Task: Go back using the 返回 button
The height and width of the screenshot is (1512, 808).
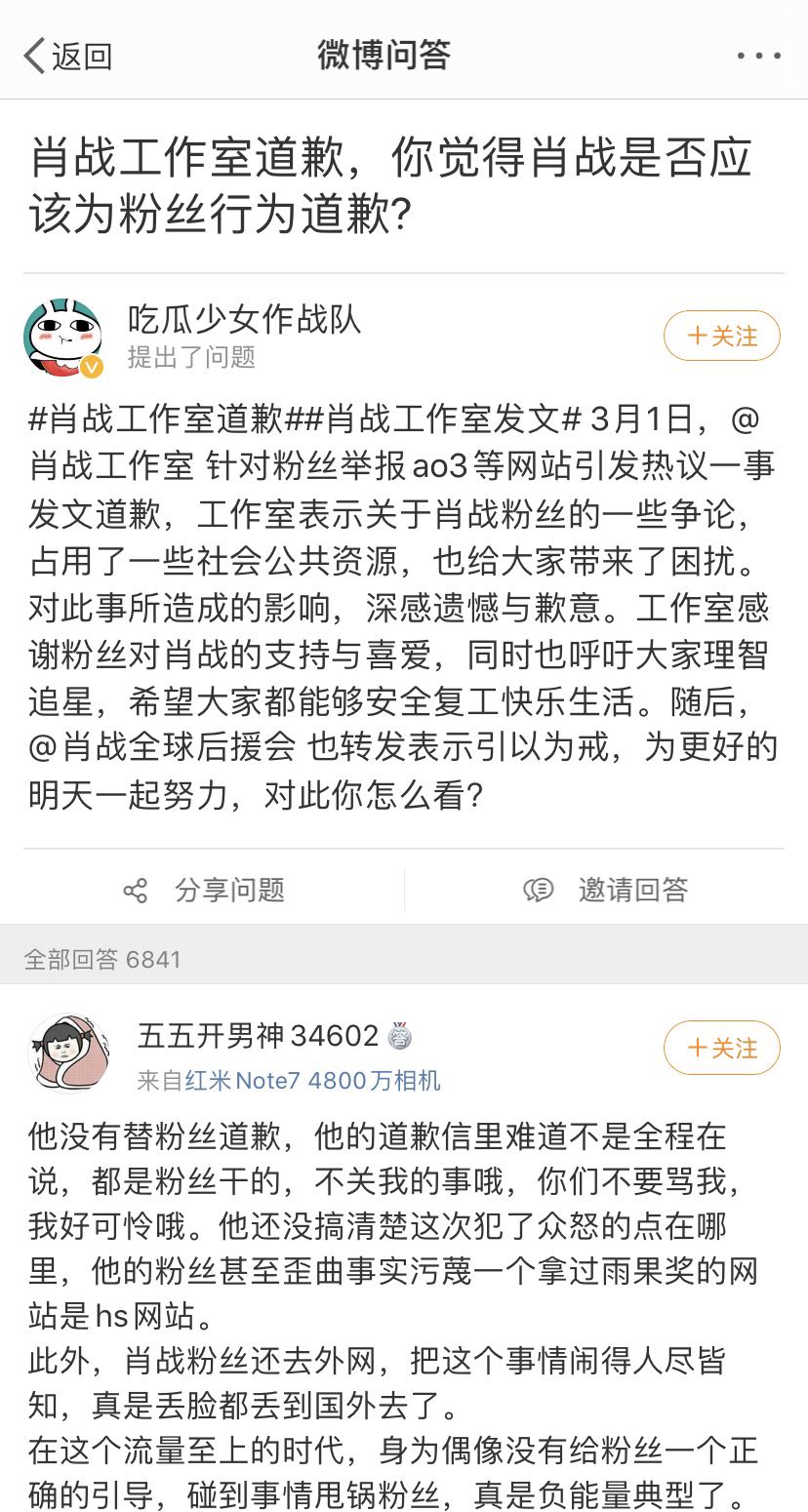Action: point(68,56)
